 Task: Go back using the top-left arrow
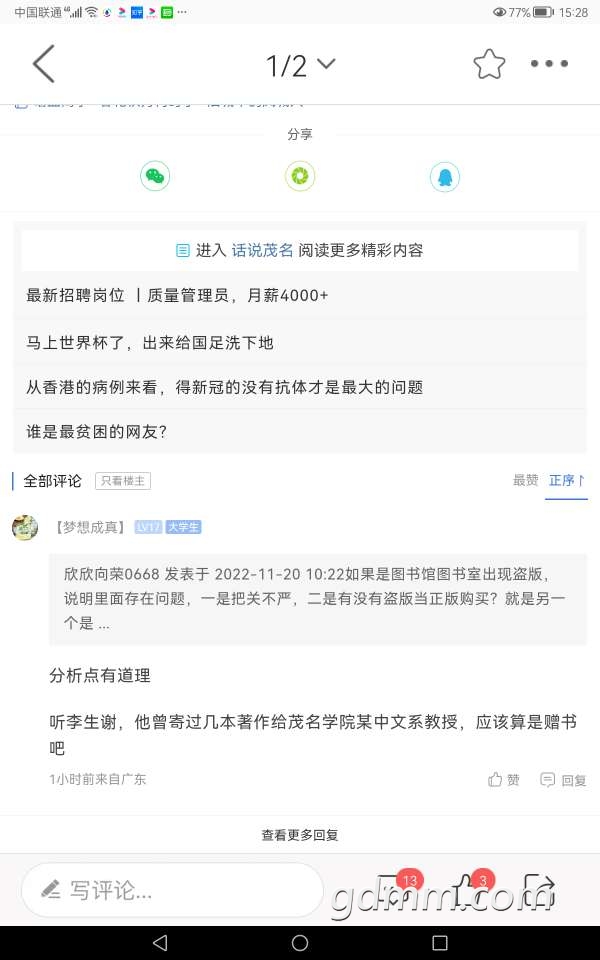coord(43,65)
